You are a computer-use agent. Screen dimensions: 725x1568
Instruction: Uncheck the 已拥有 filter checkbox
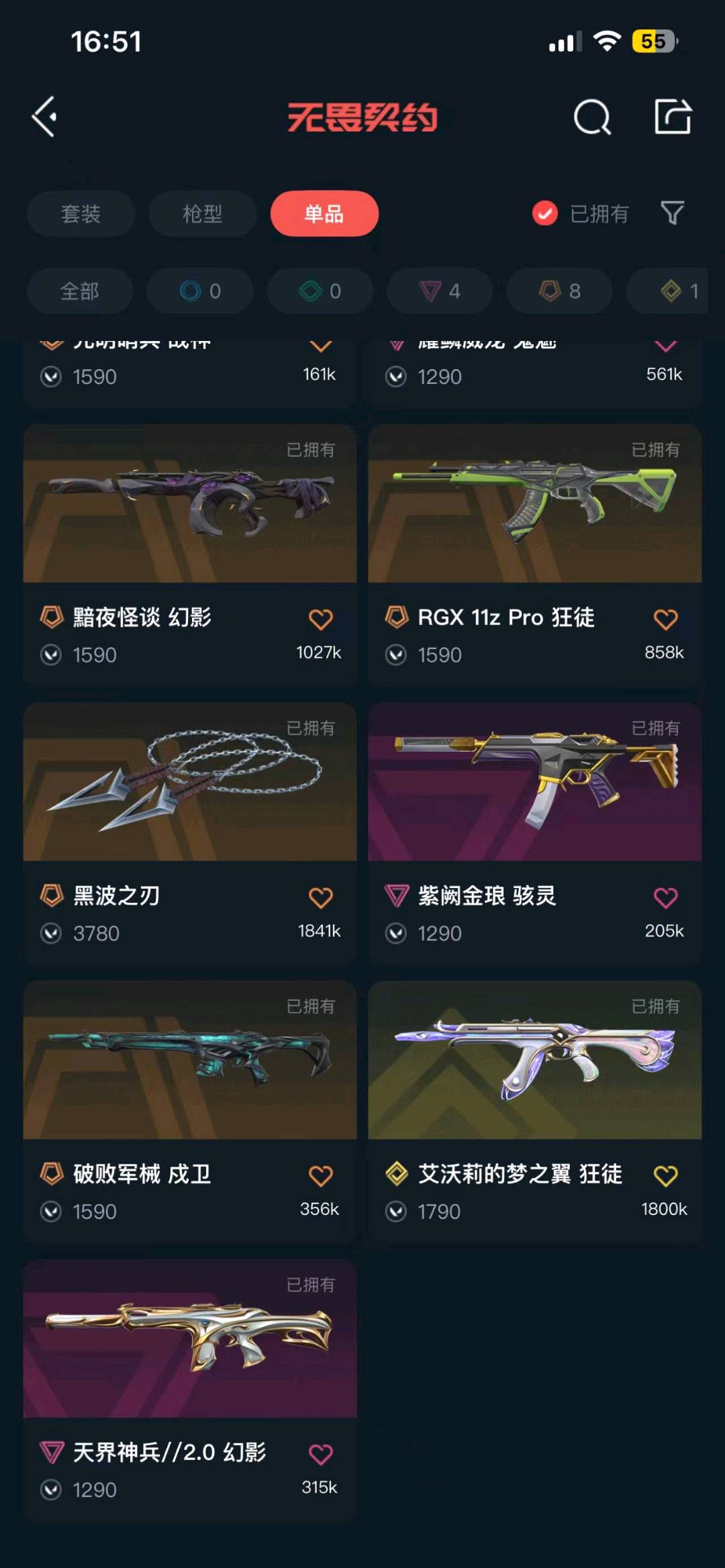[x=544, y=213]
